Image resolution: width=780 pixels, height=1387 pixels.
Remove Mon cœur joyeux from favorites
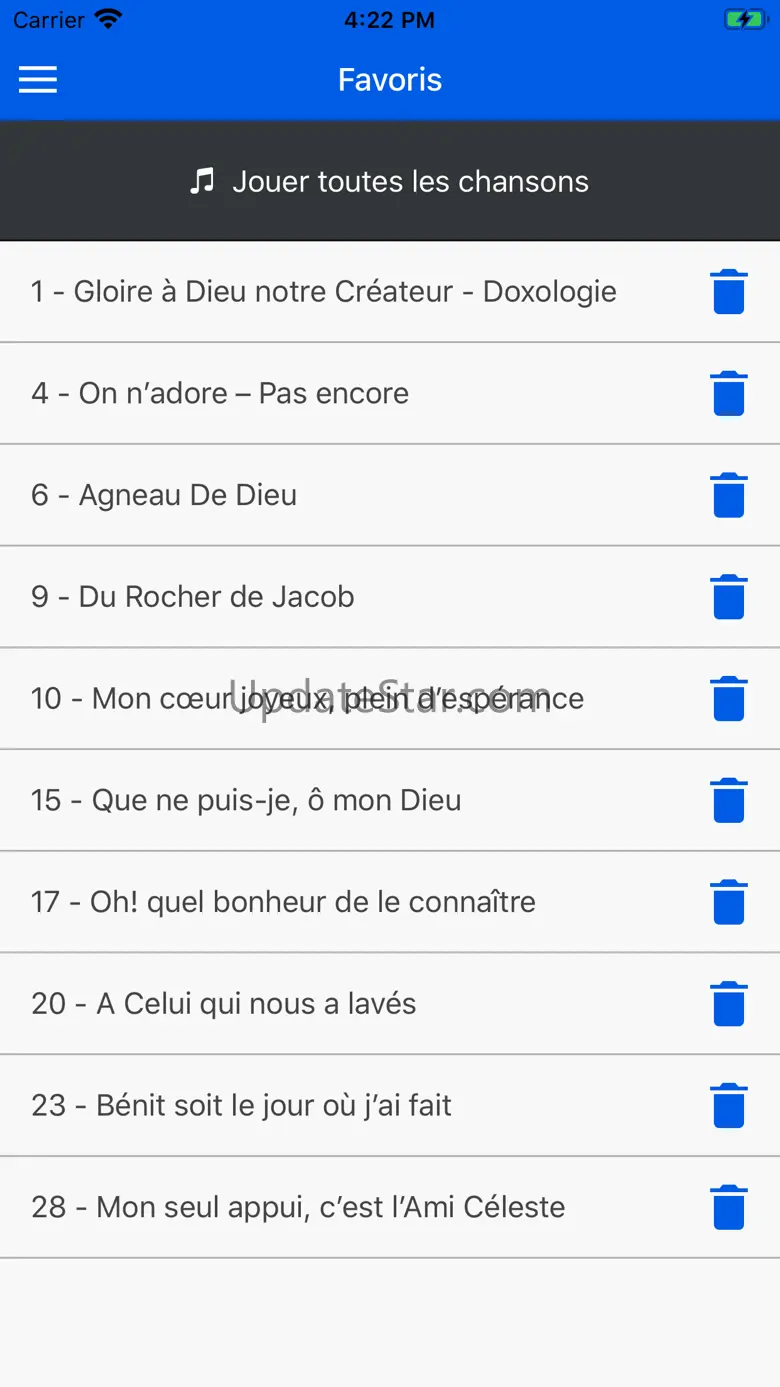pyautogui.click(x=729, y=699)
